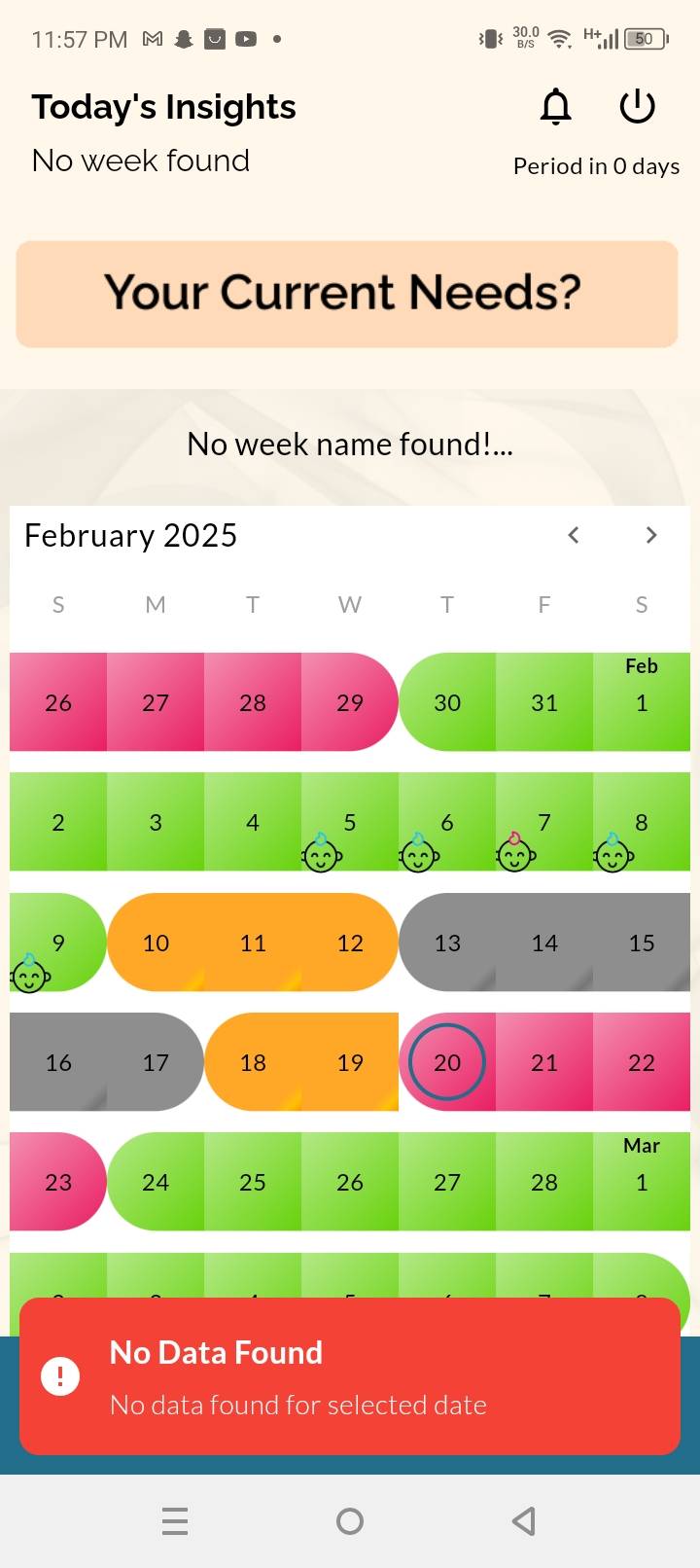Viewport: 700px width, 1568px height.
Task: Open the notifications bell
Action: point(556,107)
